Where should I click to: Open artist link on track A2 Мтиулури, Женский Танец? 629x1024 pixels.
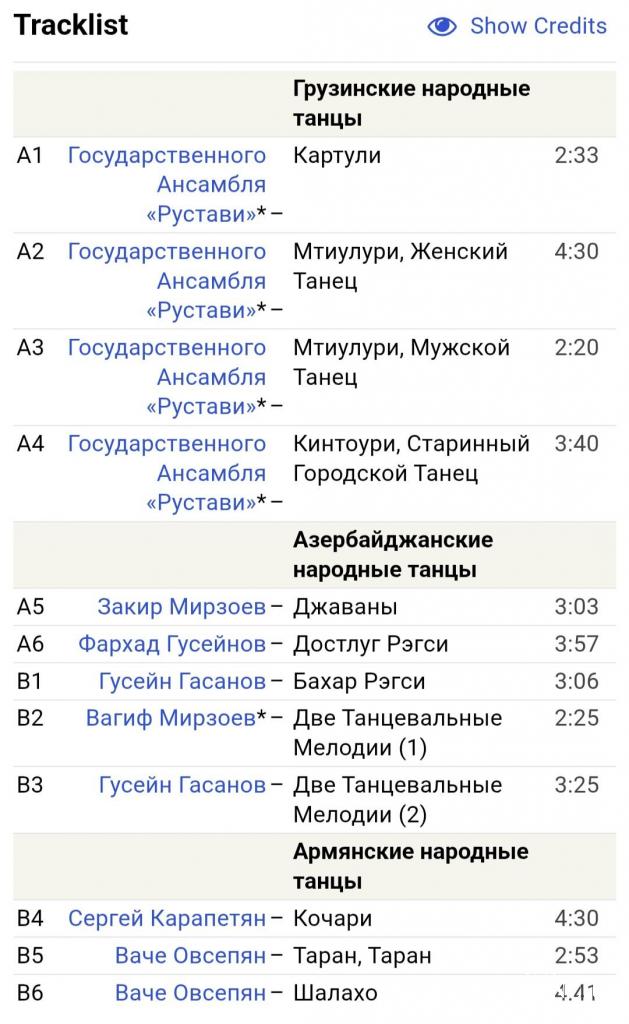(167, 281)
